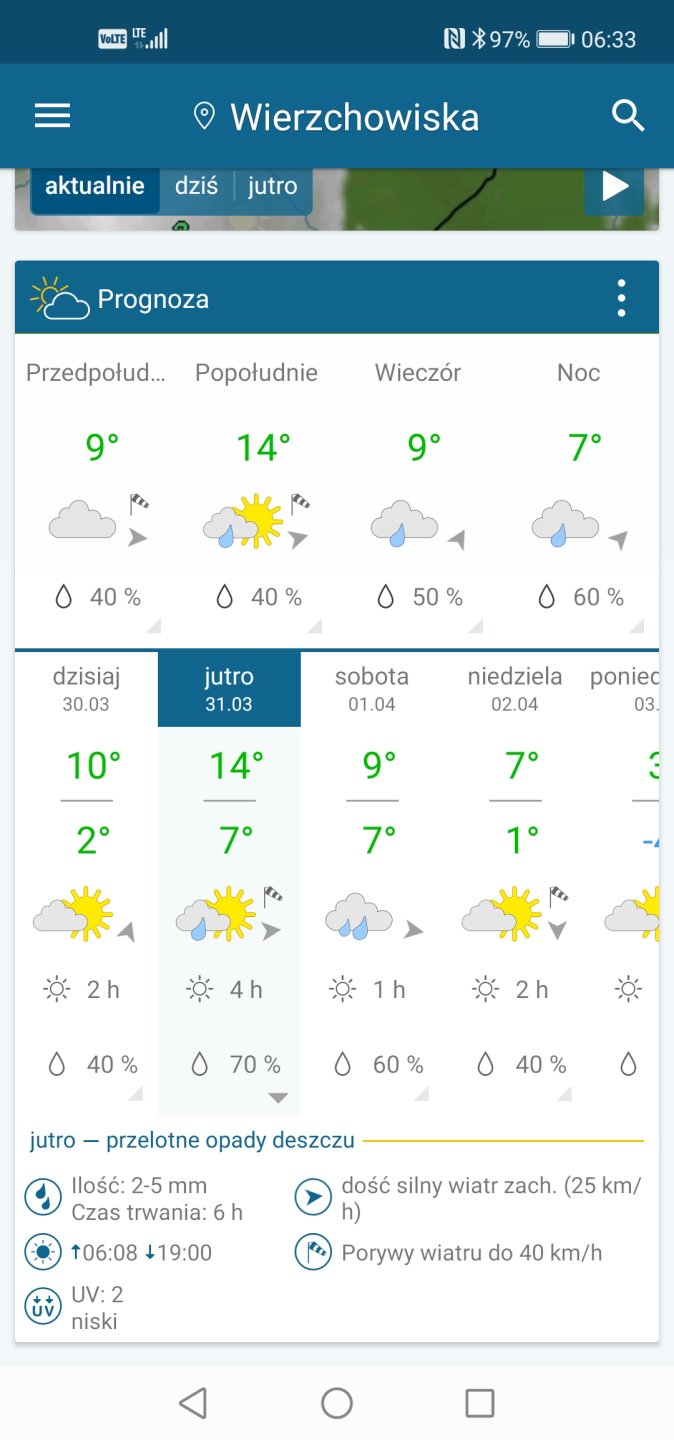Go back with system back button
Screen dimensions: 674x1440
(193, 1403)
